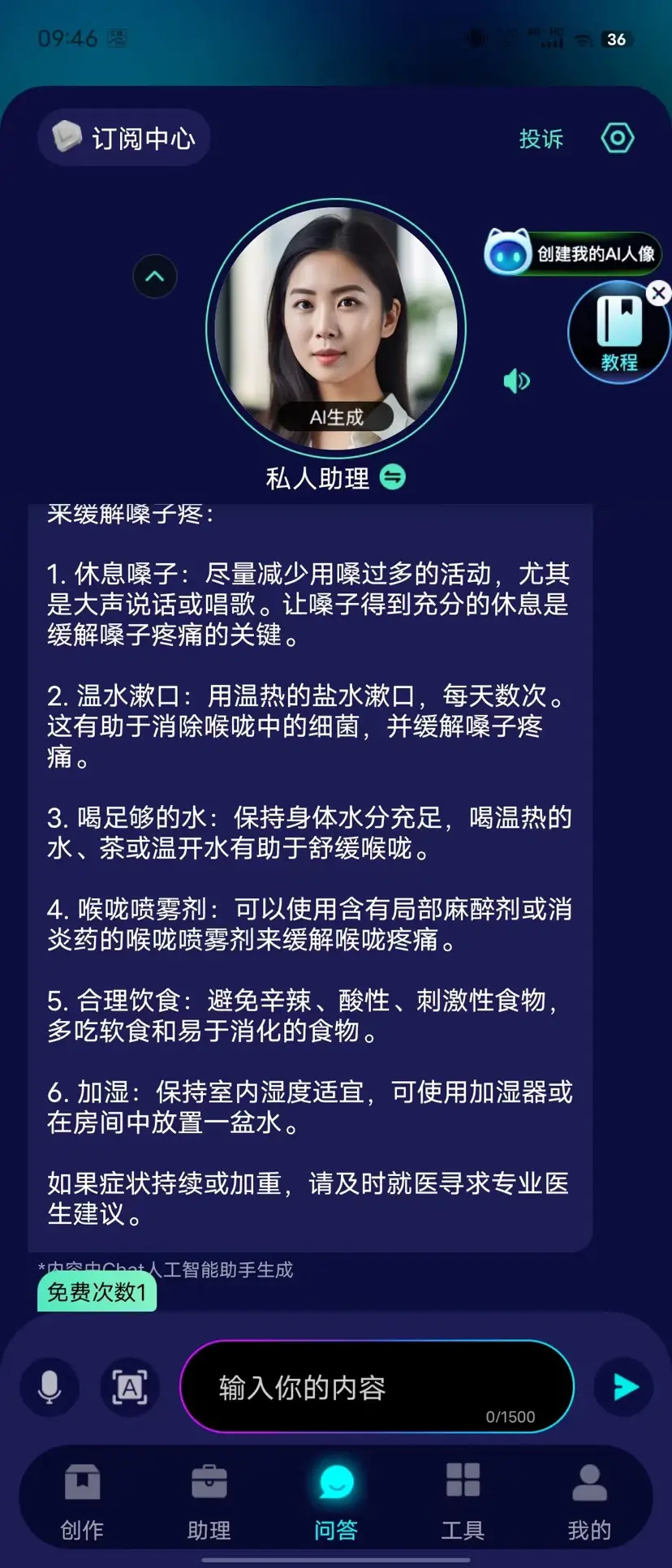Viewport: 672px width, 1568px height.
Task: Tap the microphone voice input icon
Action: [50, 1387]
